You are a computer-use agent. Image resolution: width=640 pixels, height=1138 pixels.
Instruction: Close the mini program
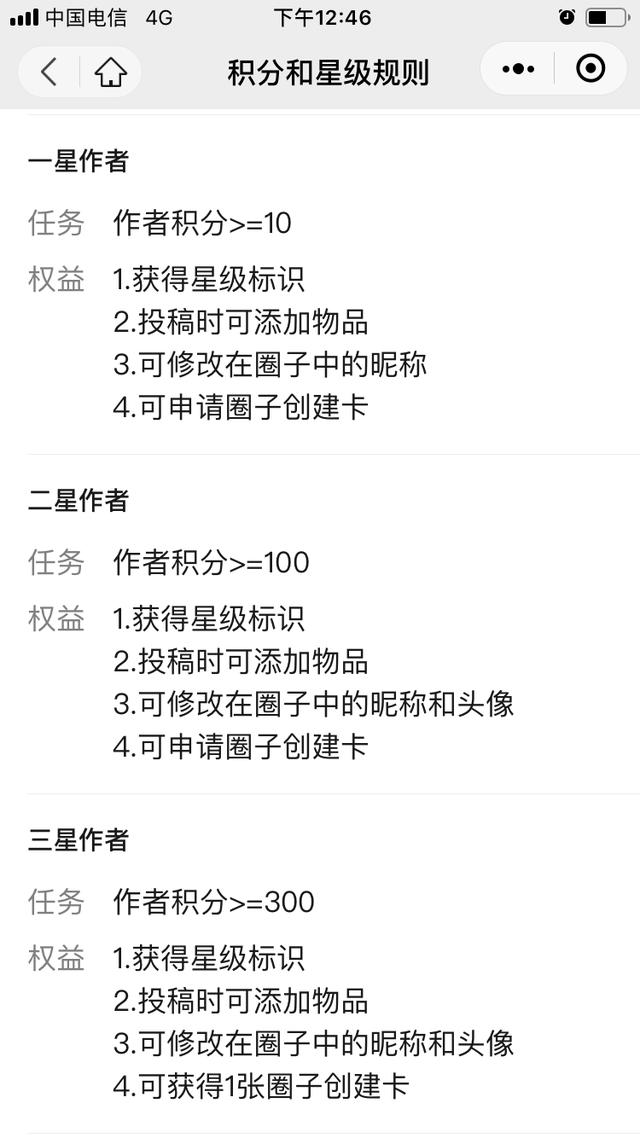coord(591,69)
